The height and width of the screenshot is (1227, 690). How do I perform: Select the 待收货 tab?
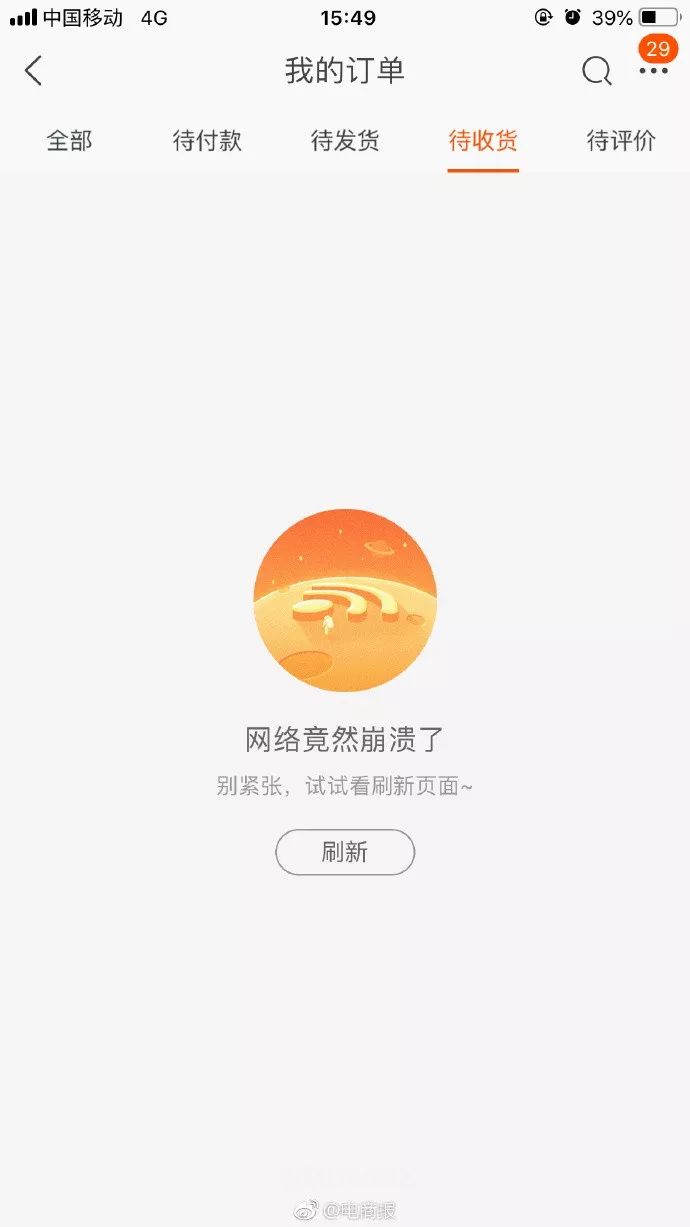483,141
